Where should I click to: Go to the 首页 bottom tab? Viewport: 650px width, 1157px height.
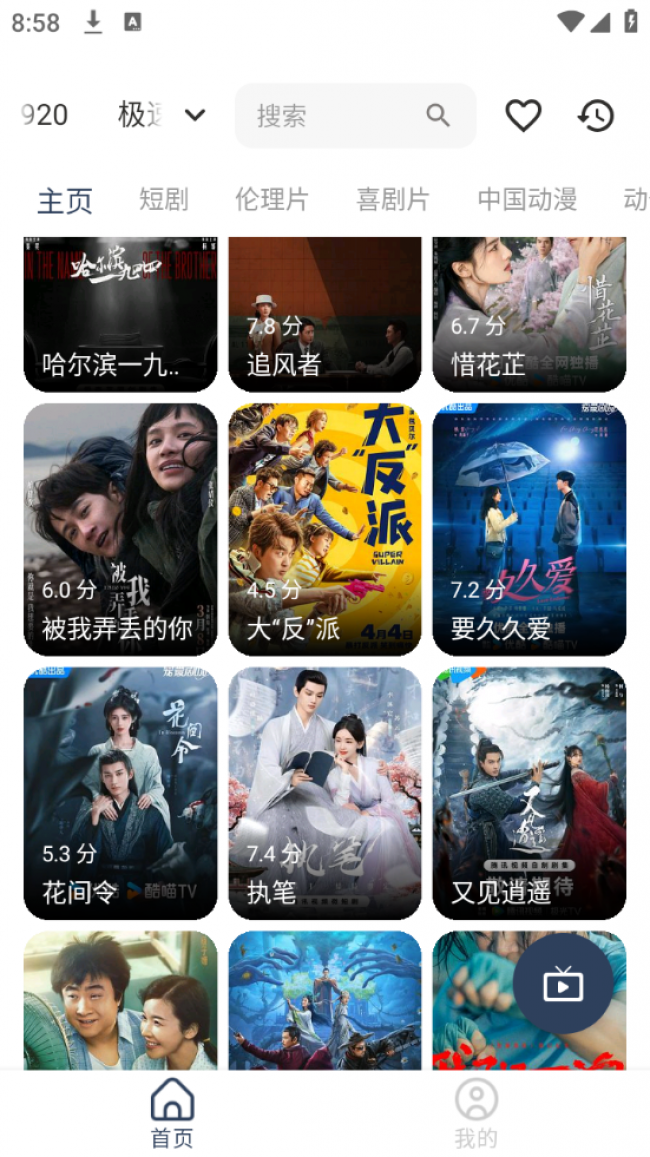(x=172, y=1113)
